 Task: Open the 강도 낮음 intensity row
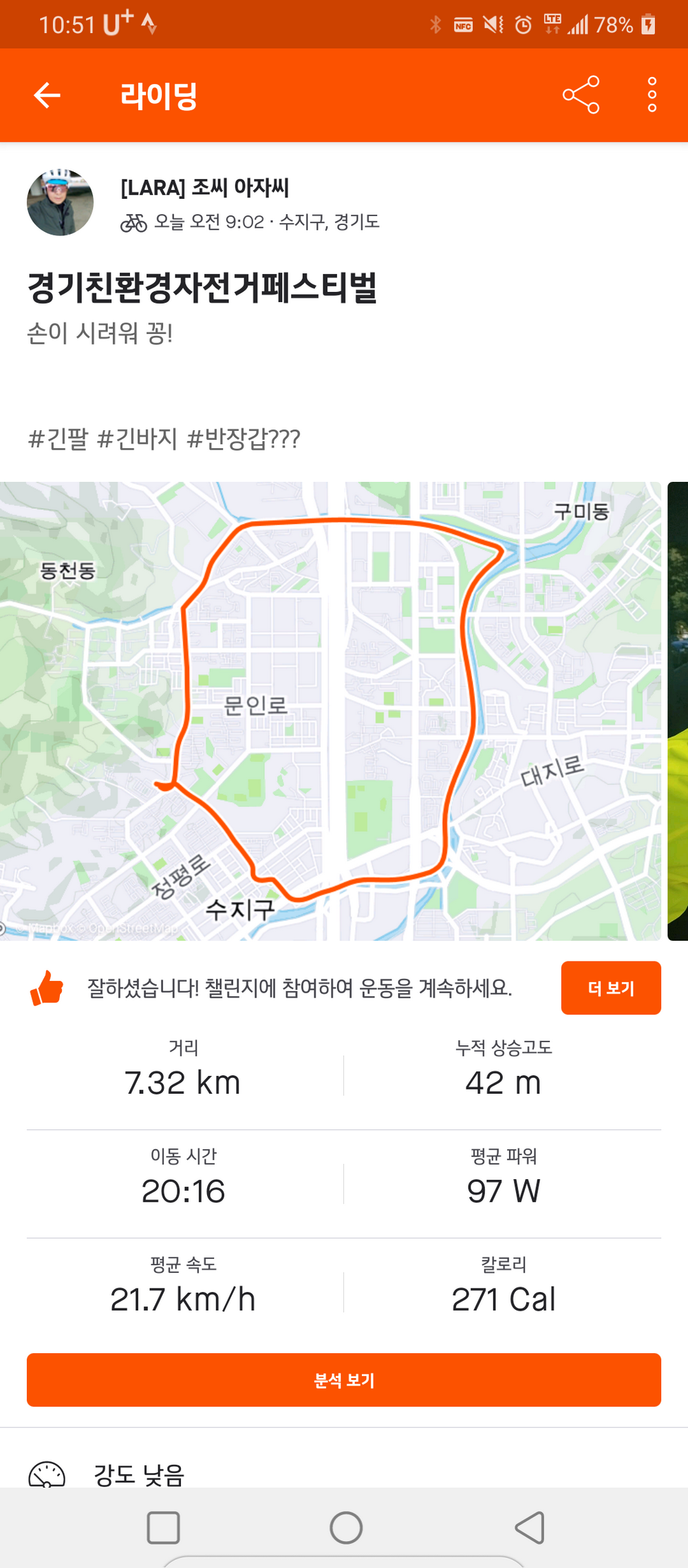[x=138, y=1473]
